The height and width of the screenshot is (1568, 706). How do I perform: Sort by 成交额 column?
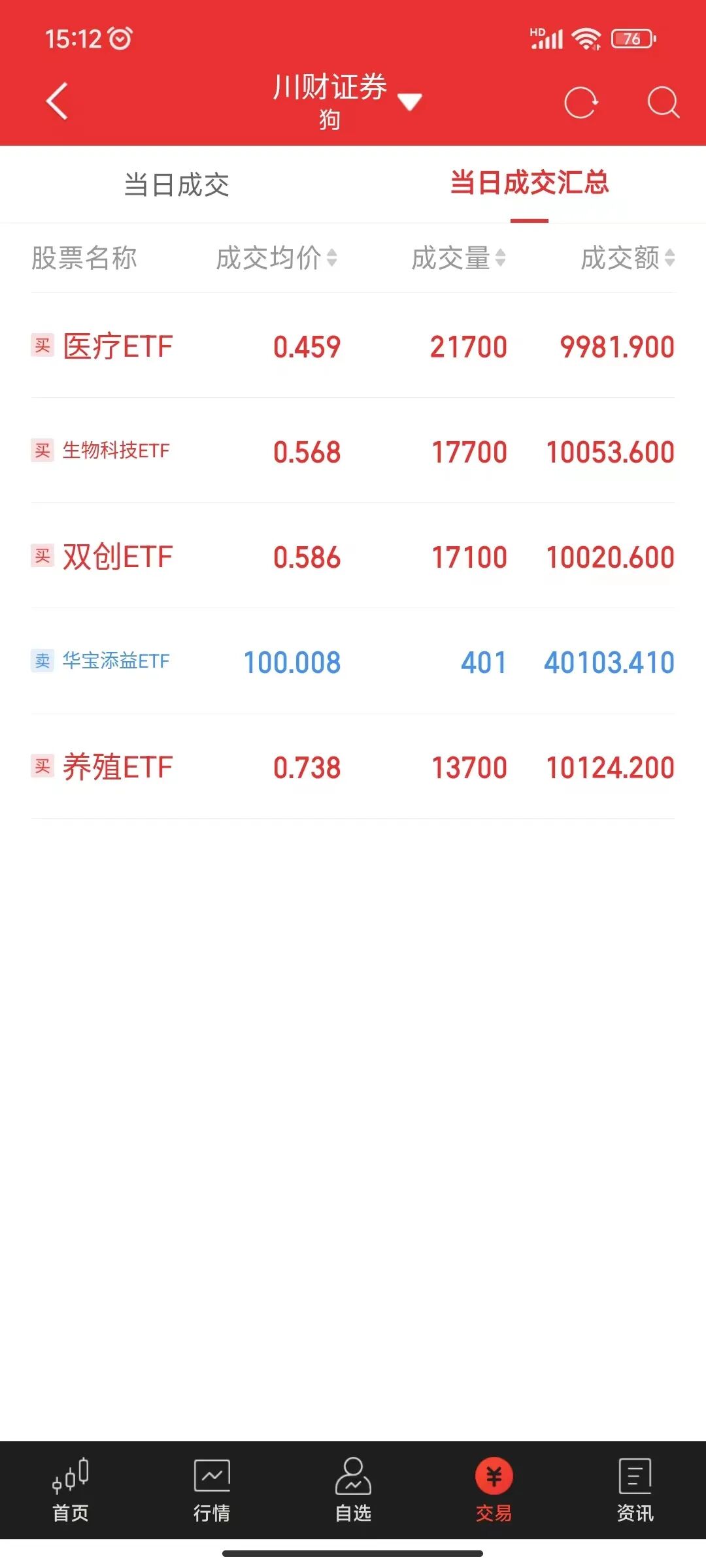[x=628, y=258]
